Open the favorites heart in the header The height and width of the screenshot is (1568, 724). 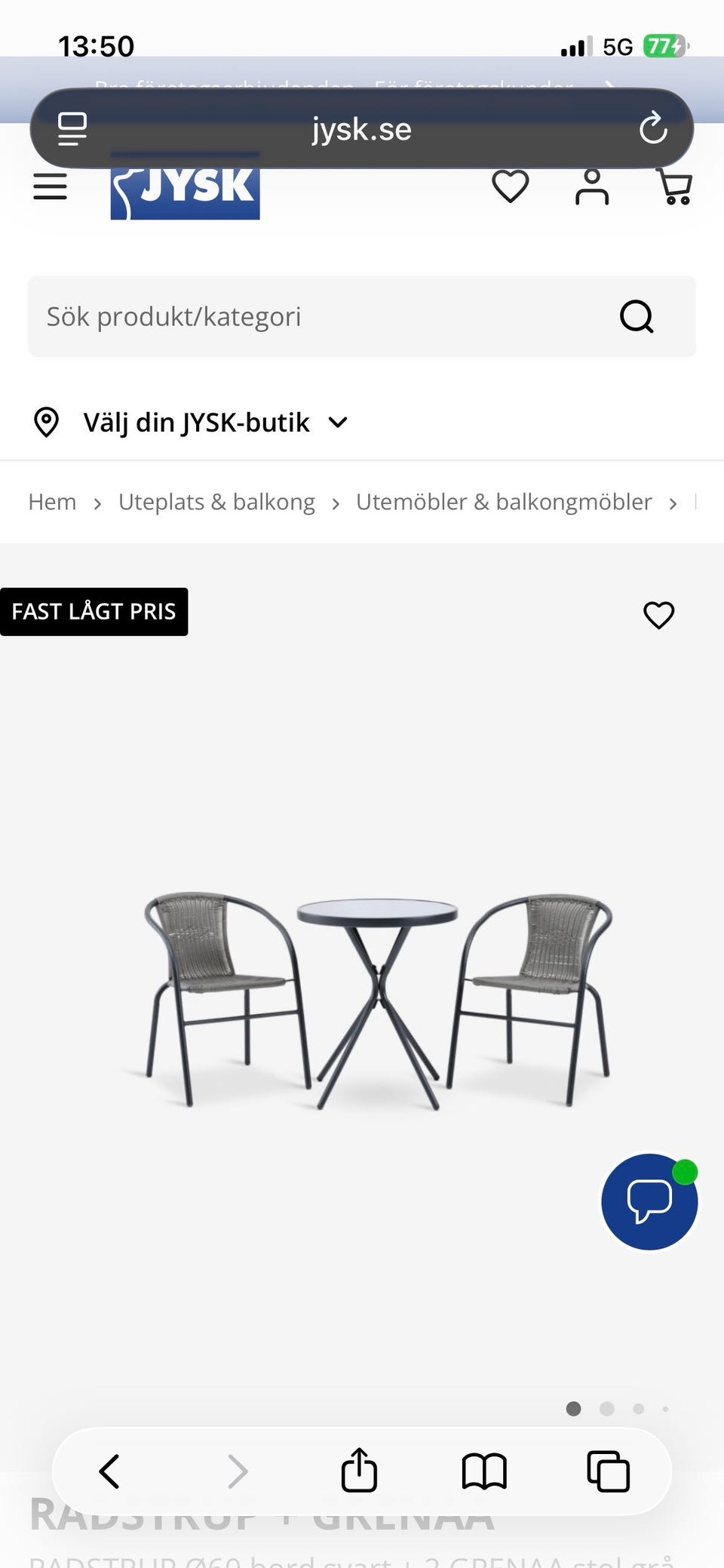click(511, 187)
